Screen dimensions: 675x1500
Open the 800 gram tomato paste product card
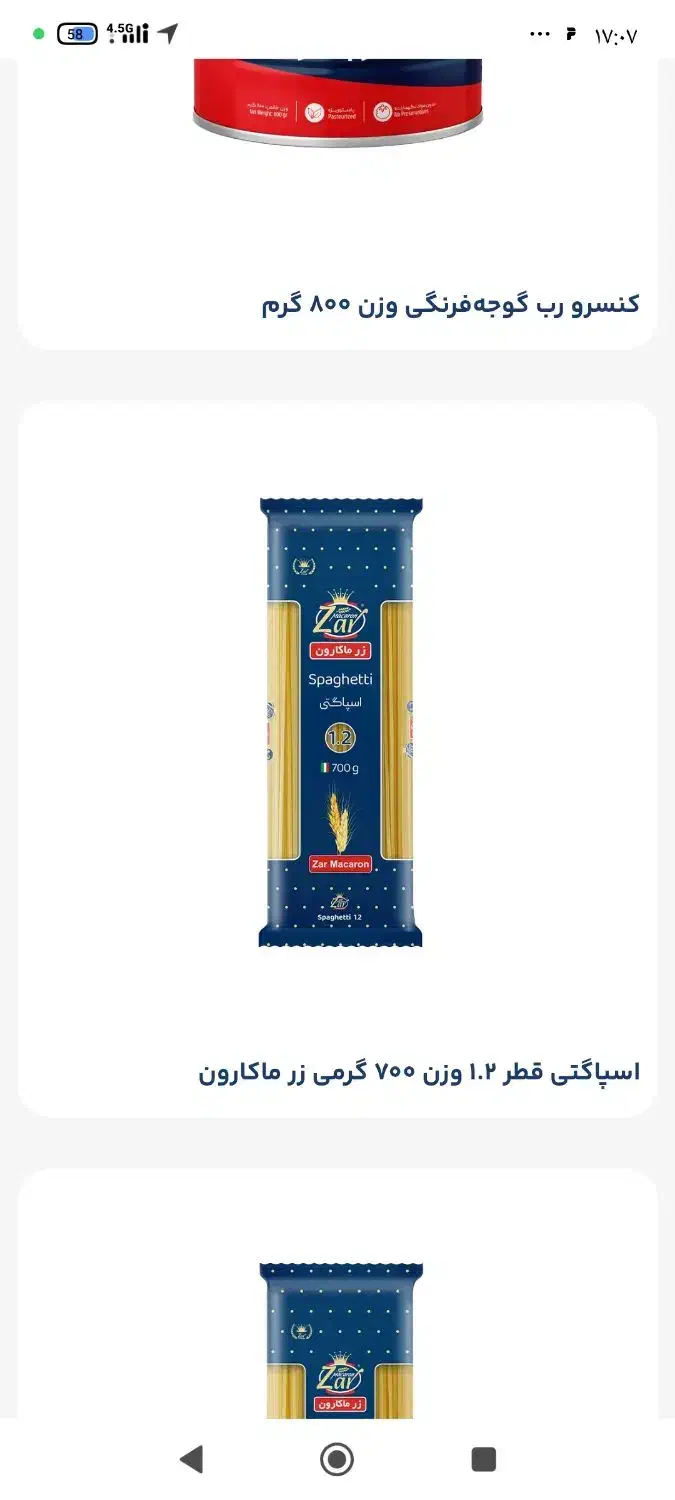click(337, 200)
